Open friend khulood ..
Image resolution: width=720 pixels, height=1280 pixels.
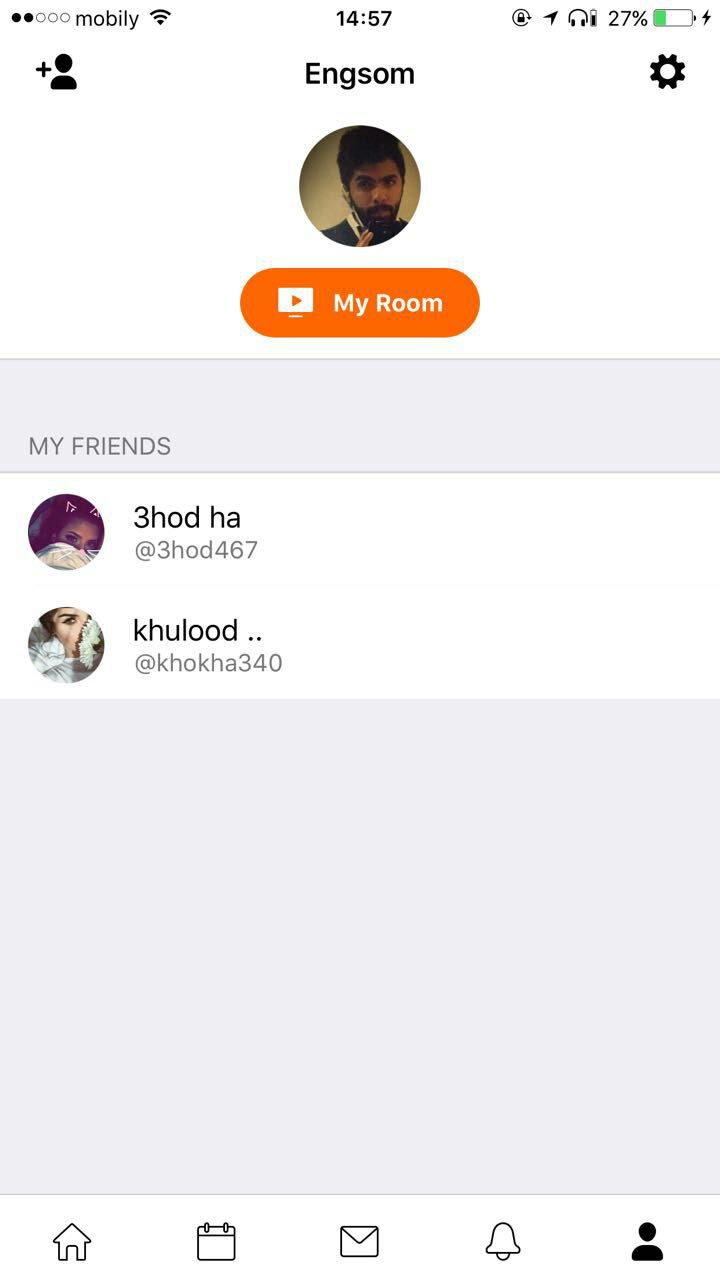click(360, 644)
